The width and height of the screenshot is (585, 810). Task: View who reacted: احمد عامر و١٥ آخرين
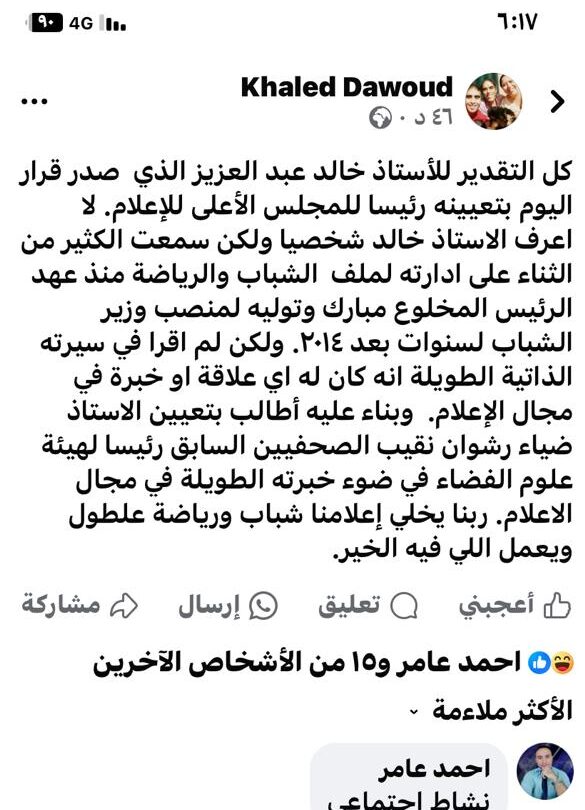[x=333, y=663]
